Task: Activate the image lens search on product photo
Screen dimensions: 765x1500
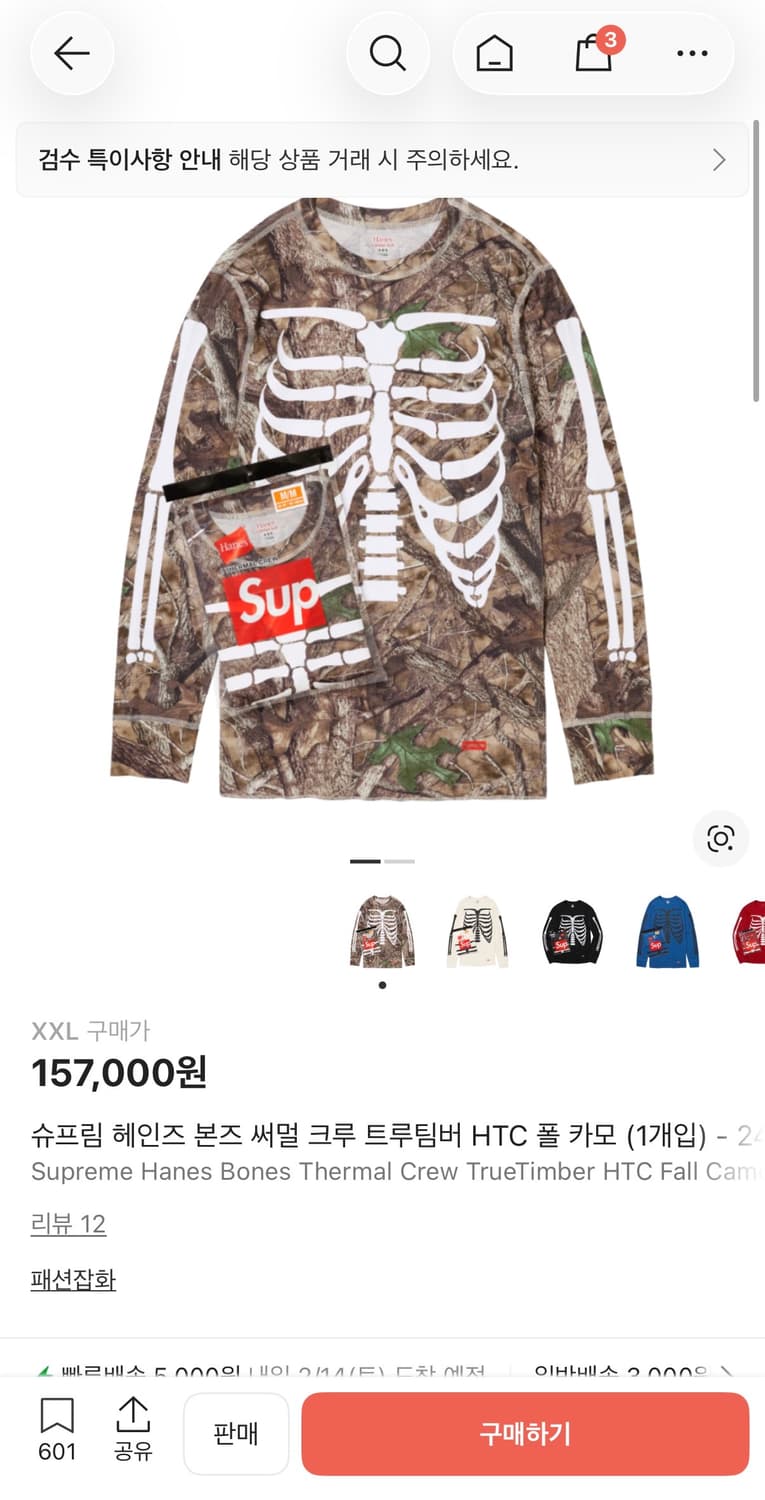Action: click(720, 839)
